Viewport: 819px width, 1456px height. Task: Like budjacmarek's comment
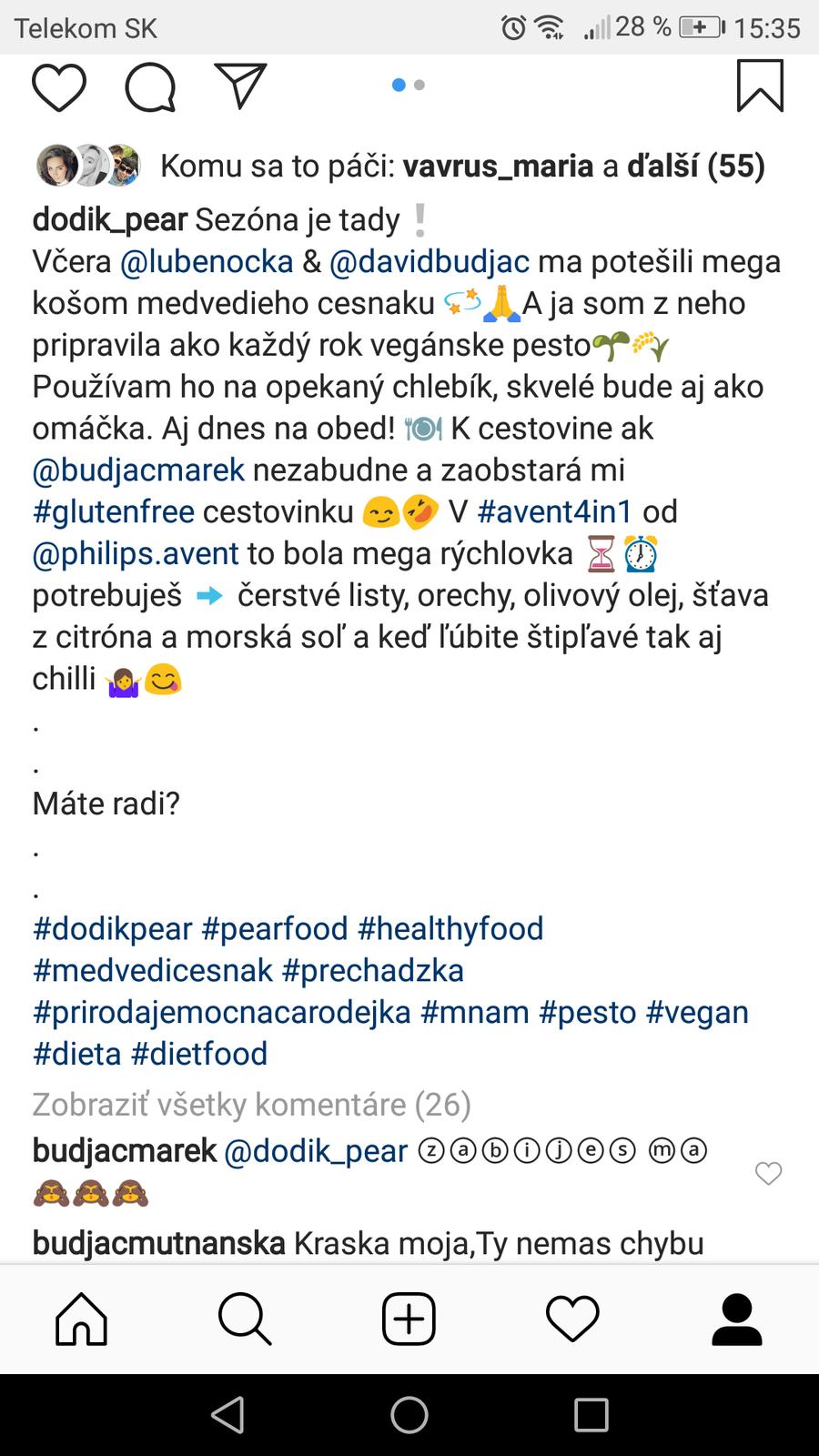(769, 1174)
